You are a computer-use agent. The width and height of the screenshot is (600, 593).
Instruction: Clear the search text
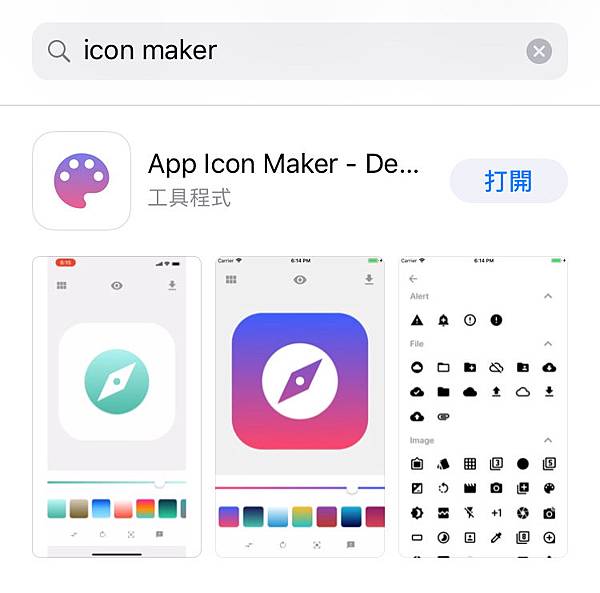(539, 51)
